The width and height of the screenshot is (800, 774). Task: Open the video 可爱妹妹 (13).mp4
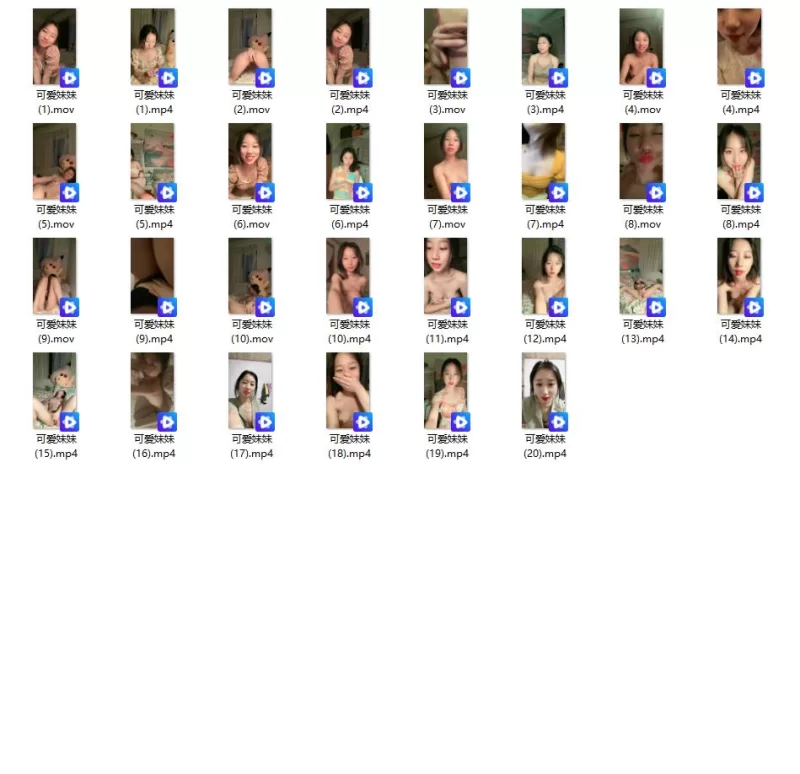[x=642, y=276]
